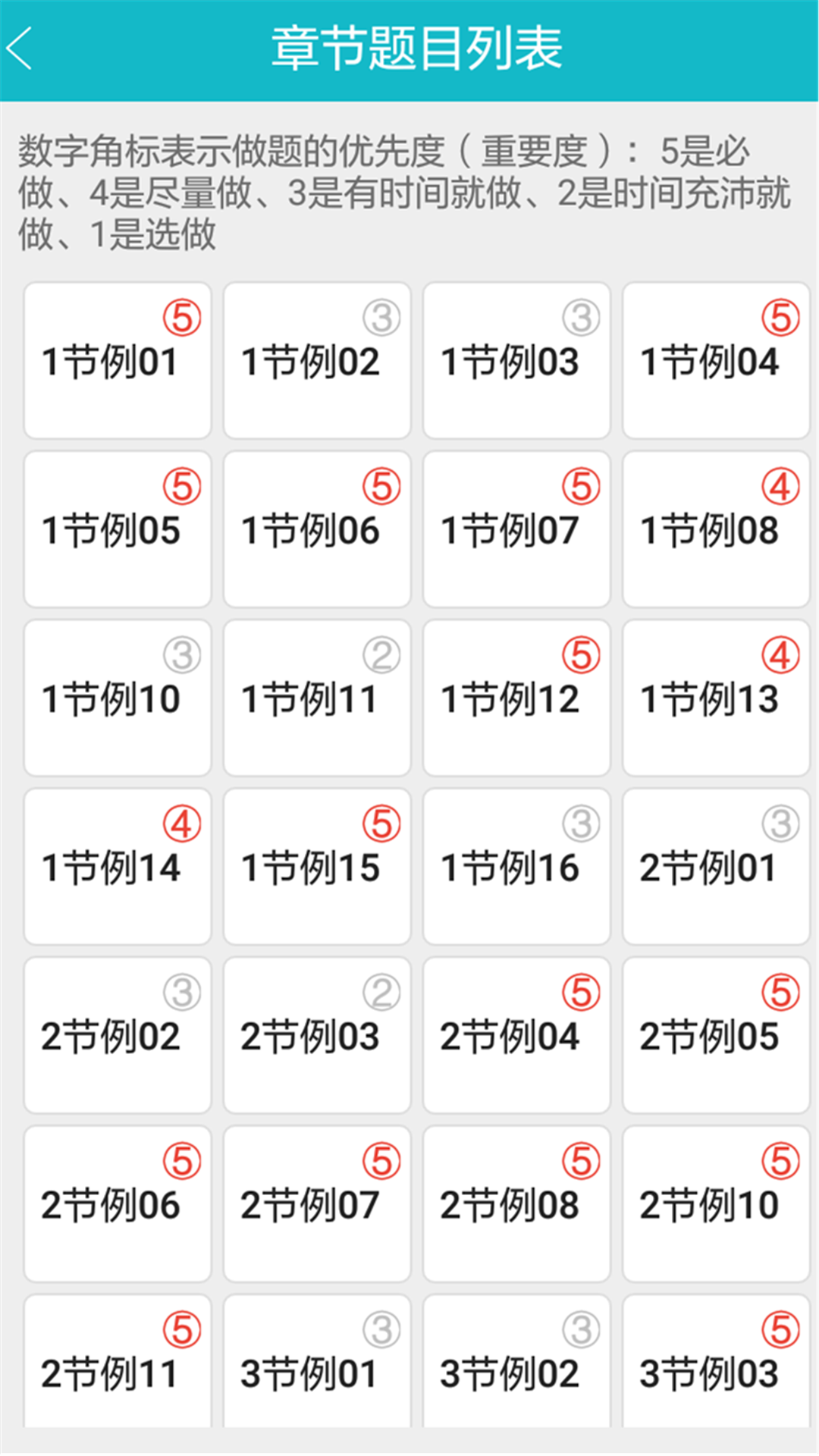Open the 3节例03 question

point(716,1365)
